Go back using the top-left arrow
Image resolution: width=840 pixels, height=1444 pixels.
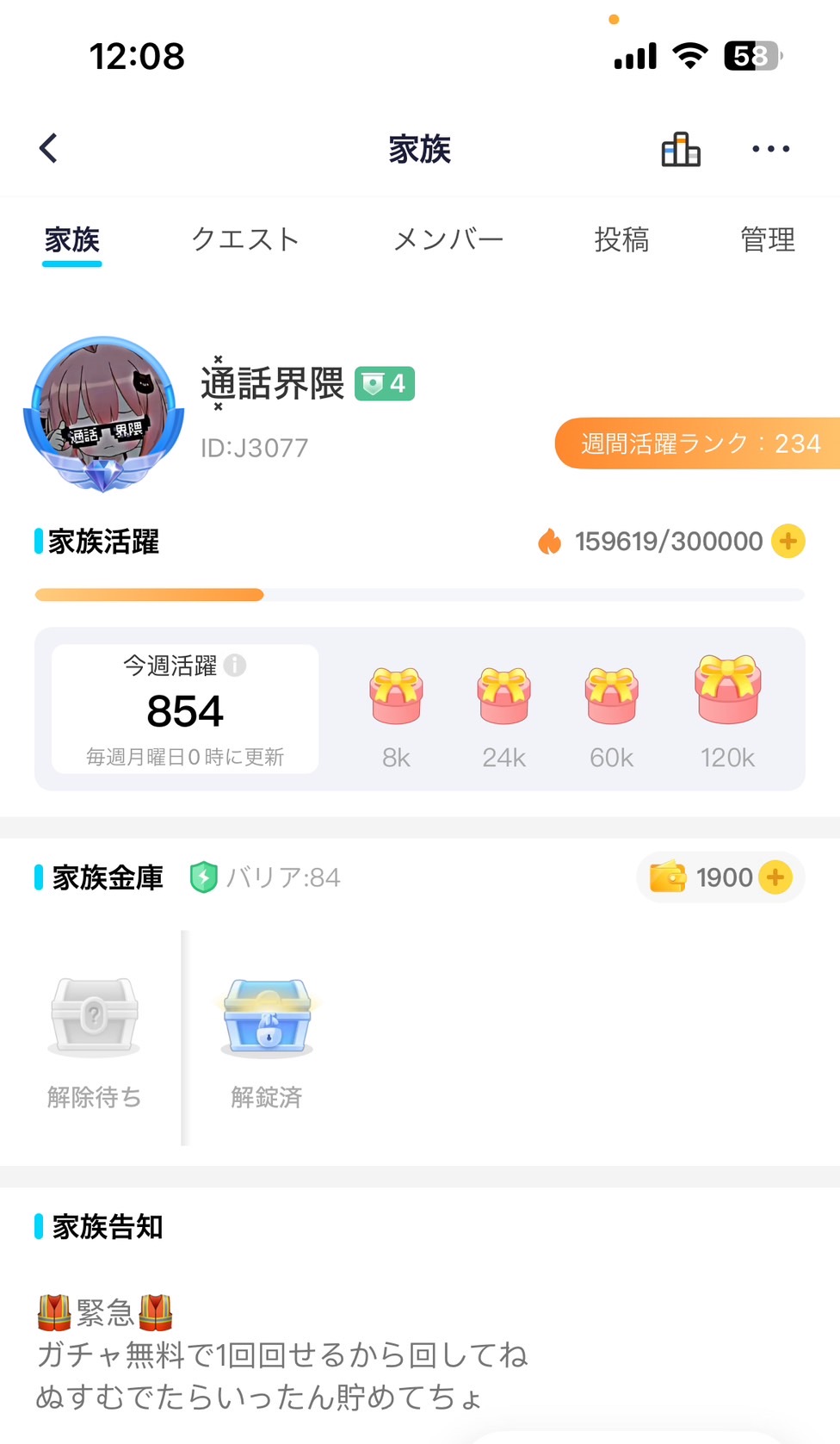pyautogui.click(x=49, y=148)
